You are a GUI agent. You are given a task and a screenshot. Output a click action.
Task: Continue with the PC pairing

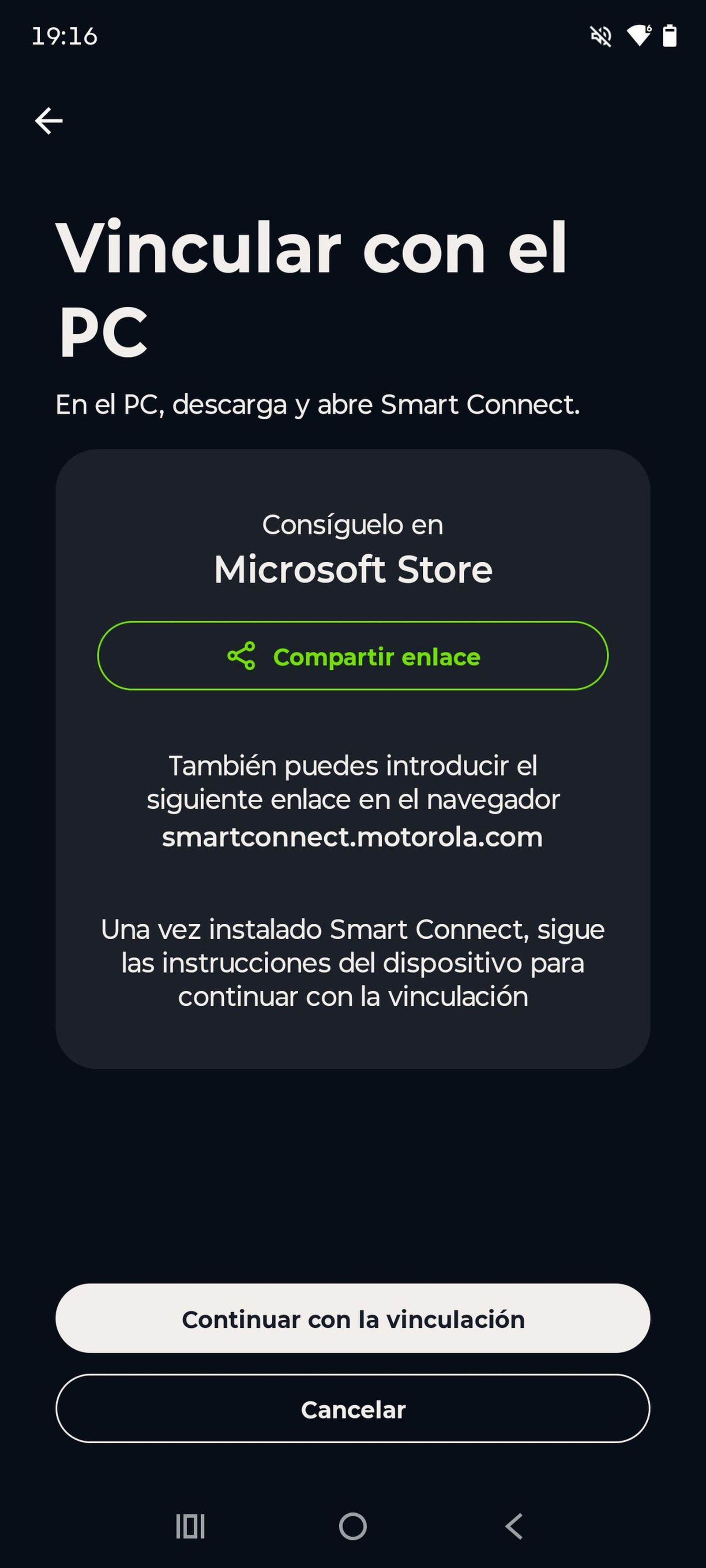(x=353, y=1319)
